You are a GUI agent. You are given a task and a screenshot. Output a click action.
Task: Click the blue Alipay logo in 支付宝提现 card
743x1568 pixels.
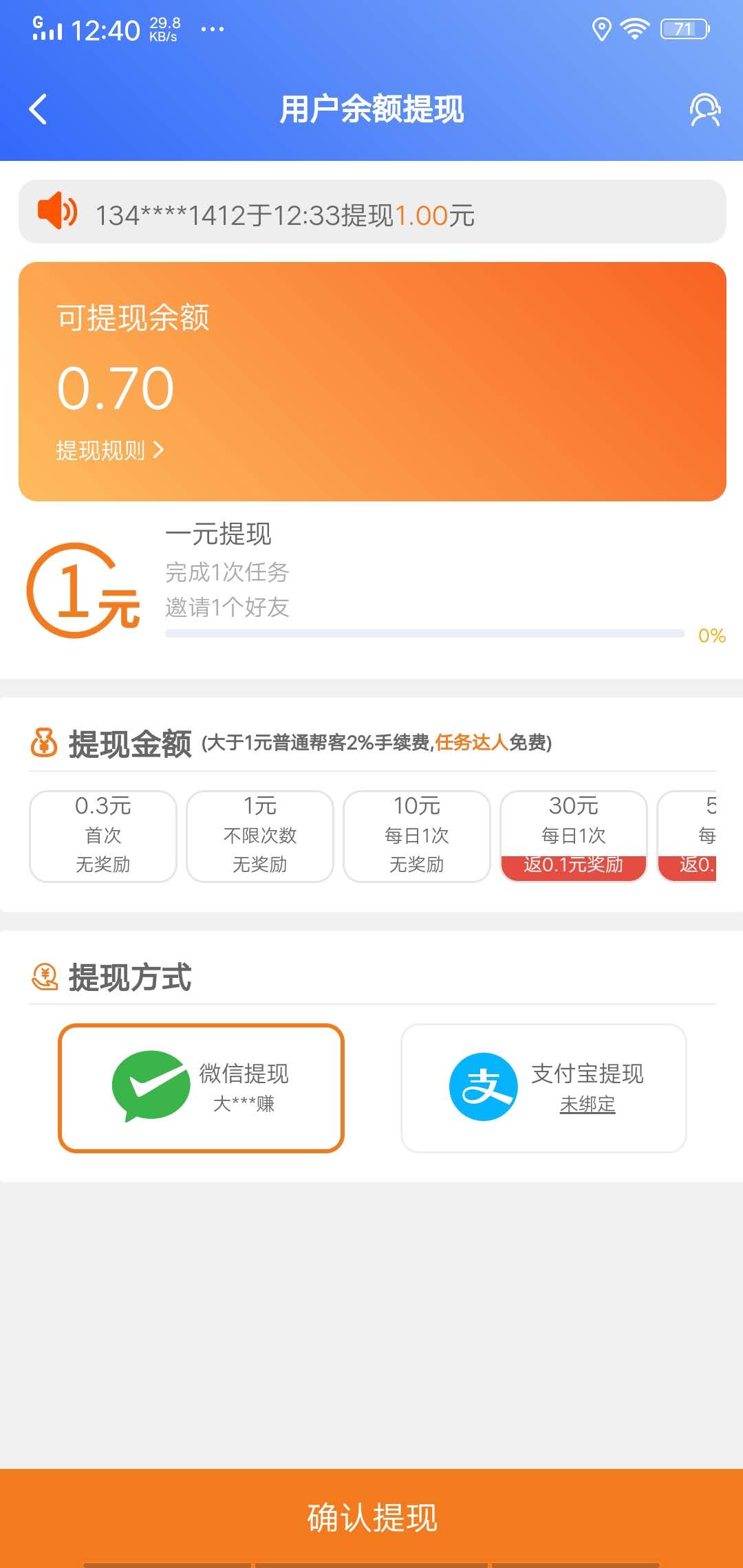(482, 1087)
